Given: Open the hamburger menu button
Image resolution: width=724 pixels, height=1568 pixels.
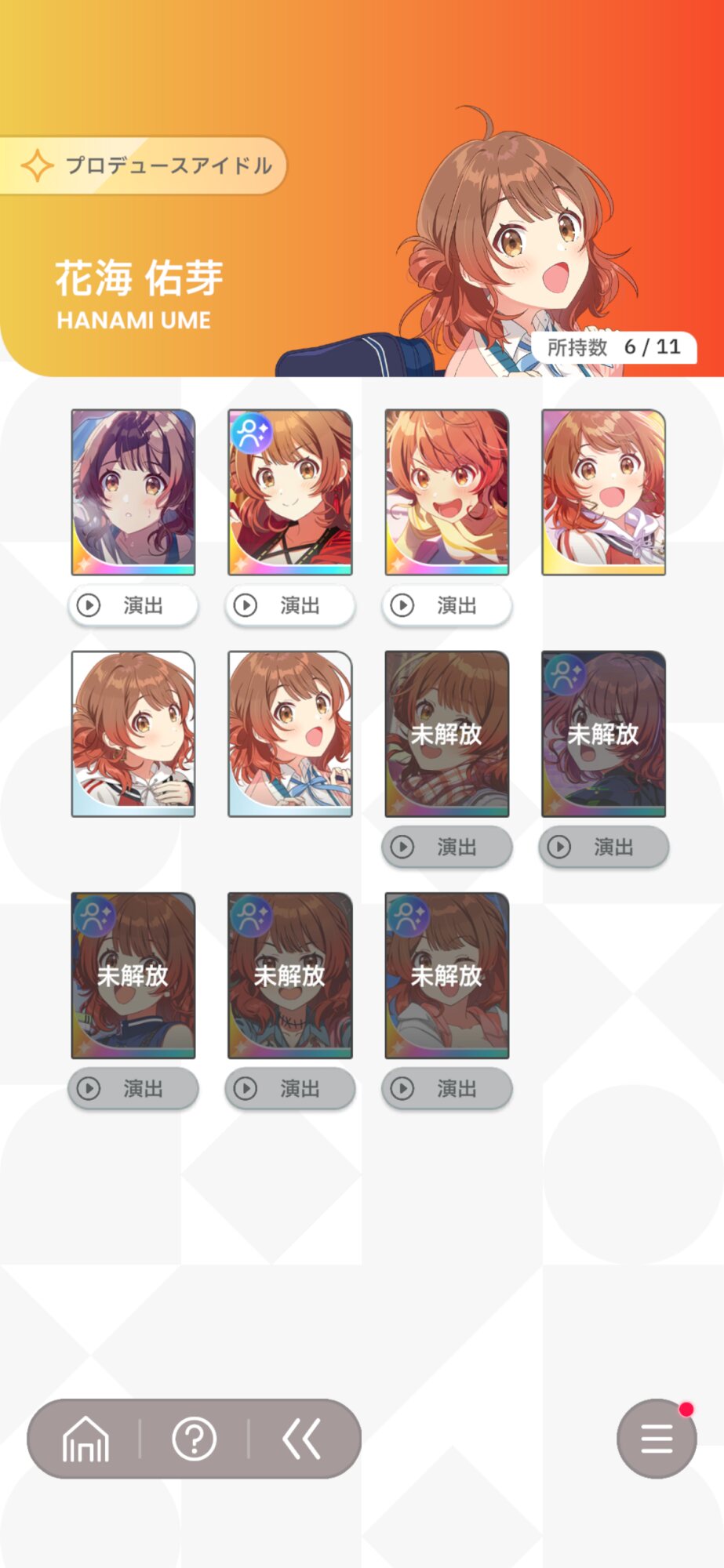Looking at the screenshot, I should tap(657, 1439).
